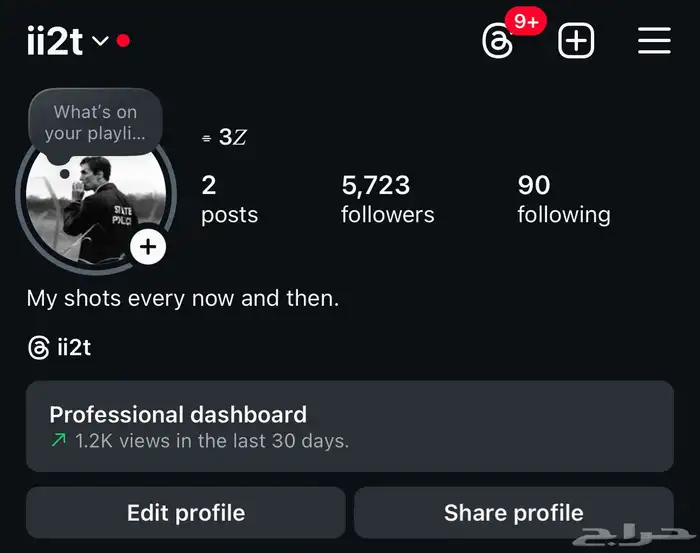Open the ii2t Threads profile link
Image resolution: width=700 pixels, height=553 pixels.
61,348
